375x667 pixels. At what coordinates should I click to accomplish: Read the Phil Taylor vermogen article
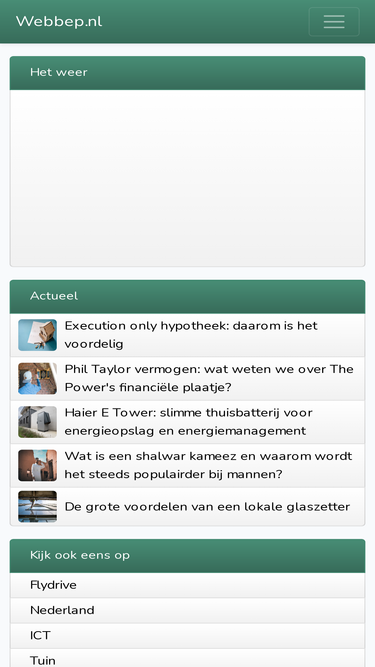pos(209,378)
